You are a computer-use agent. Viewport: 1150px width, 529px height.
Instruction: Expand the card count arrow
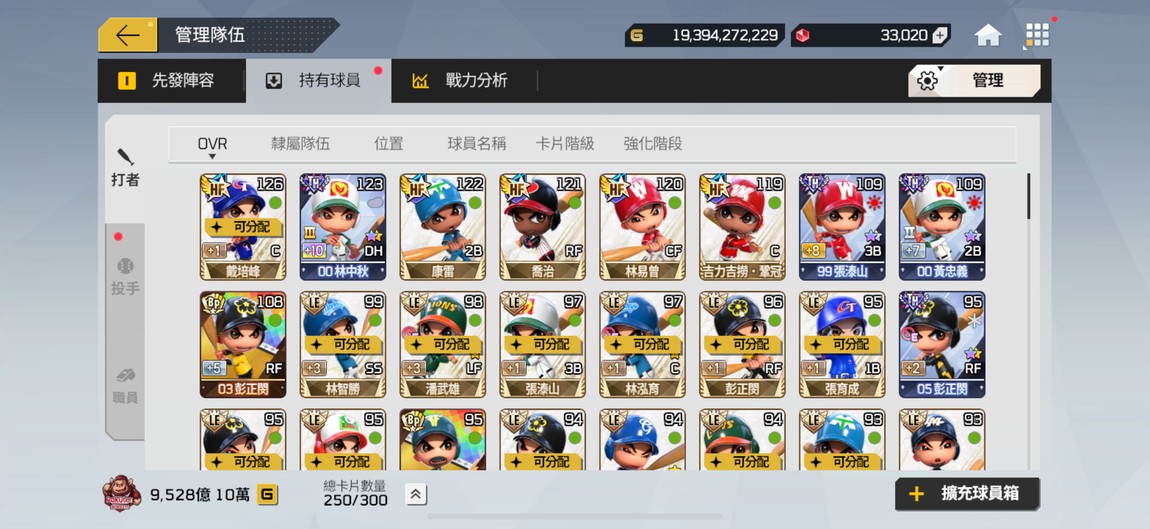point(416,494)
